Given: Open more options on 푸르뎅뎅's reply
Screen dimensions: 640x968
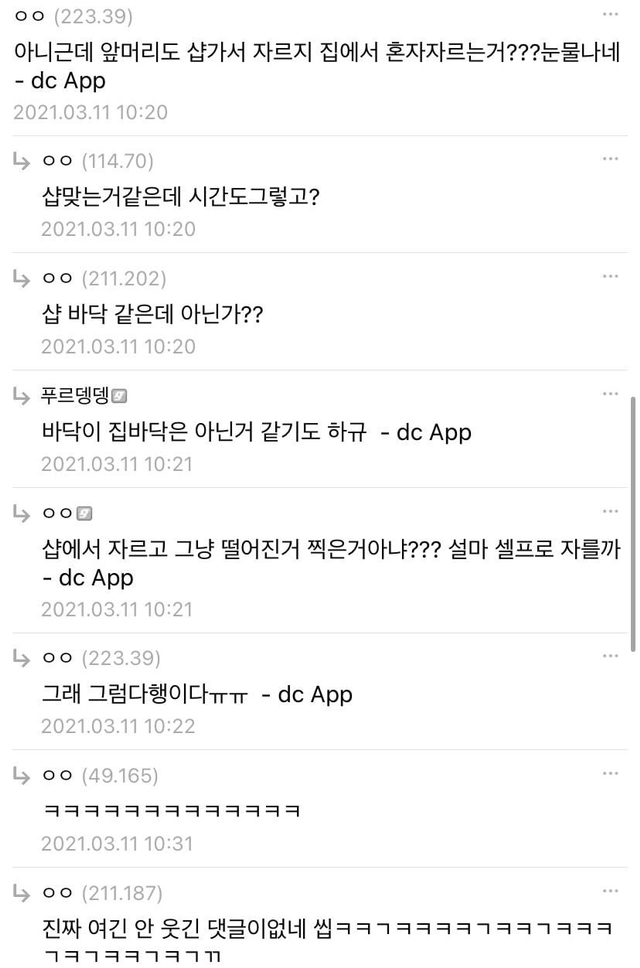Looking at the screenshot, I should [610, 394].
